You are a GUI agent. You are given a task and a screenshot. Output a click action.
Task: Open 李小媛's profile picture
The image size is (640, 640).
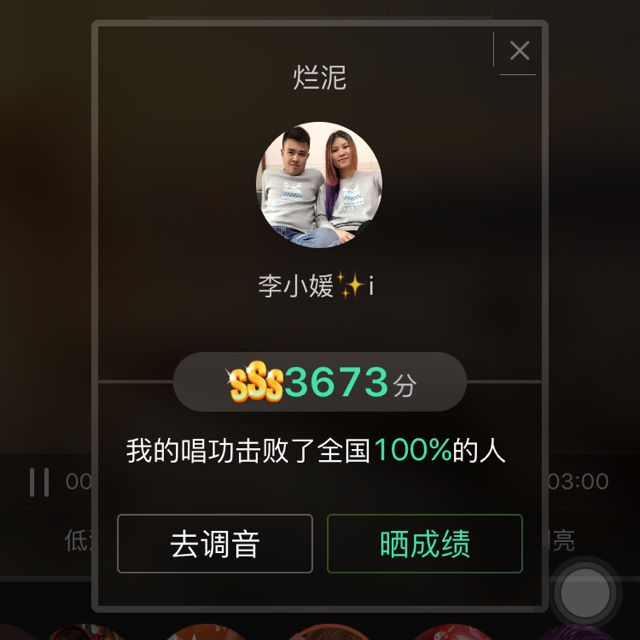coord(319,185)
